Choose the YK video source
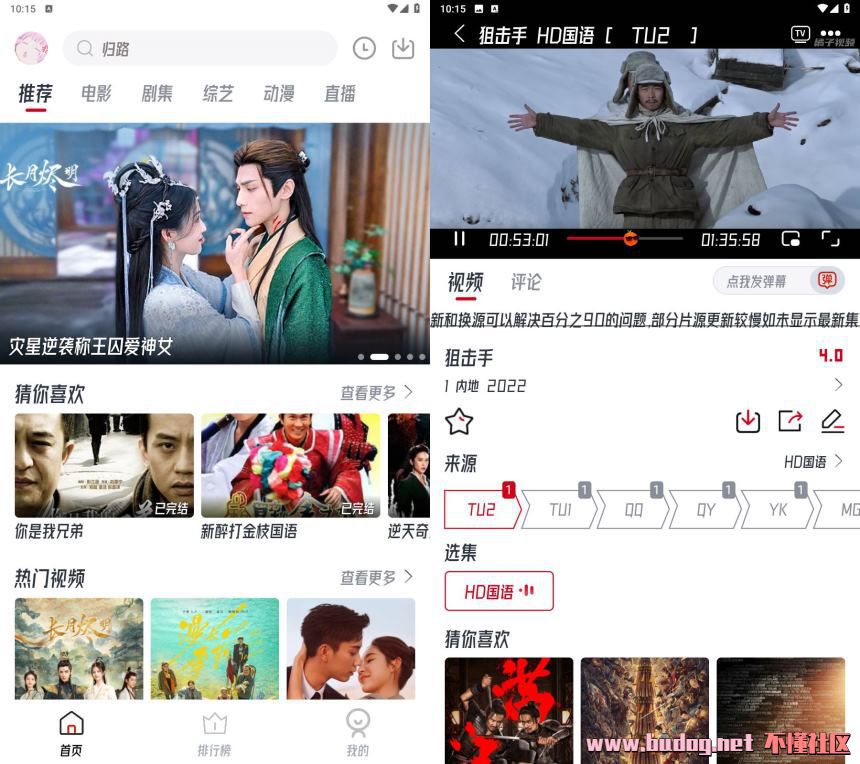The image size is (860, 764). click(x=778, y=510)
